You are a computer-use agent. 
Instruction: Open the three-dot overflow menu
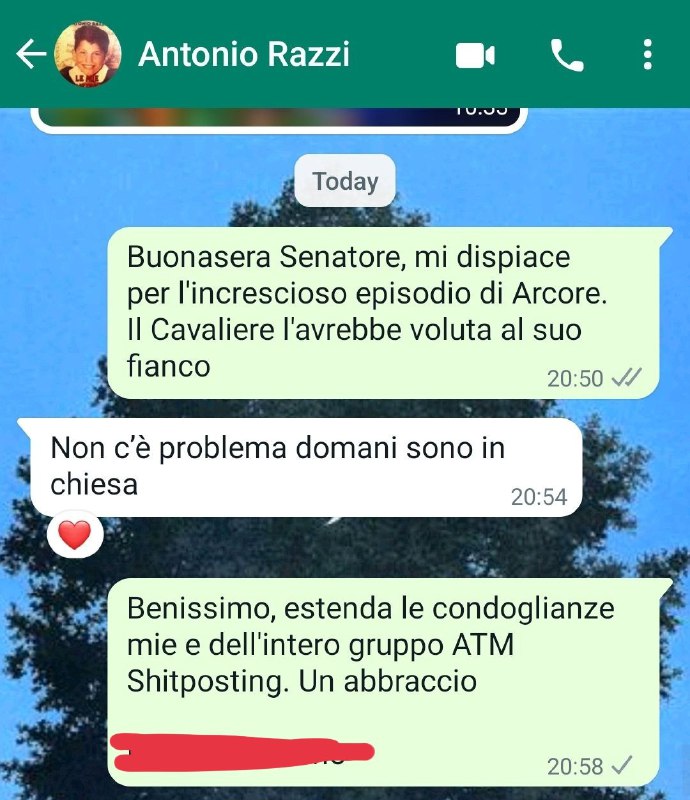[648, 55]
